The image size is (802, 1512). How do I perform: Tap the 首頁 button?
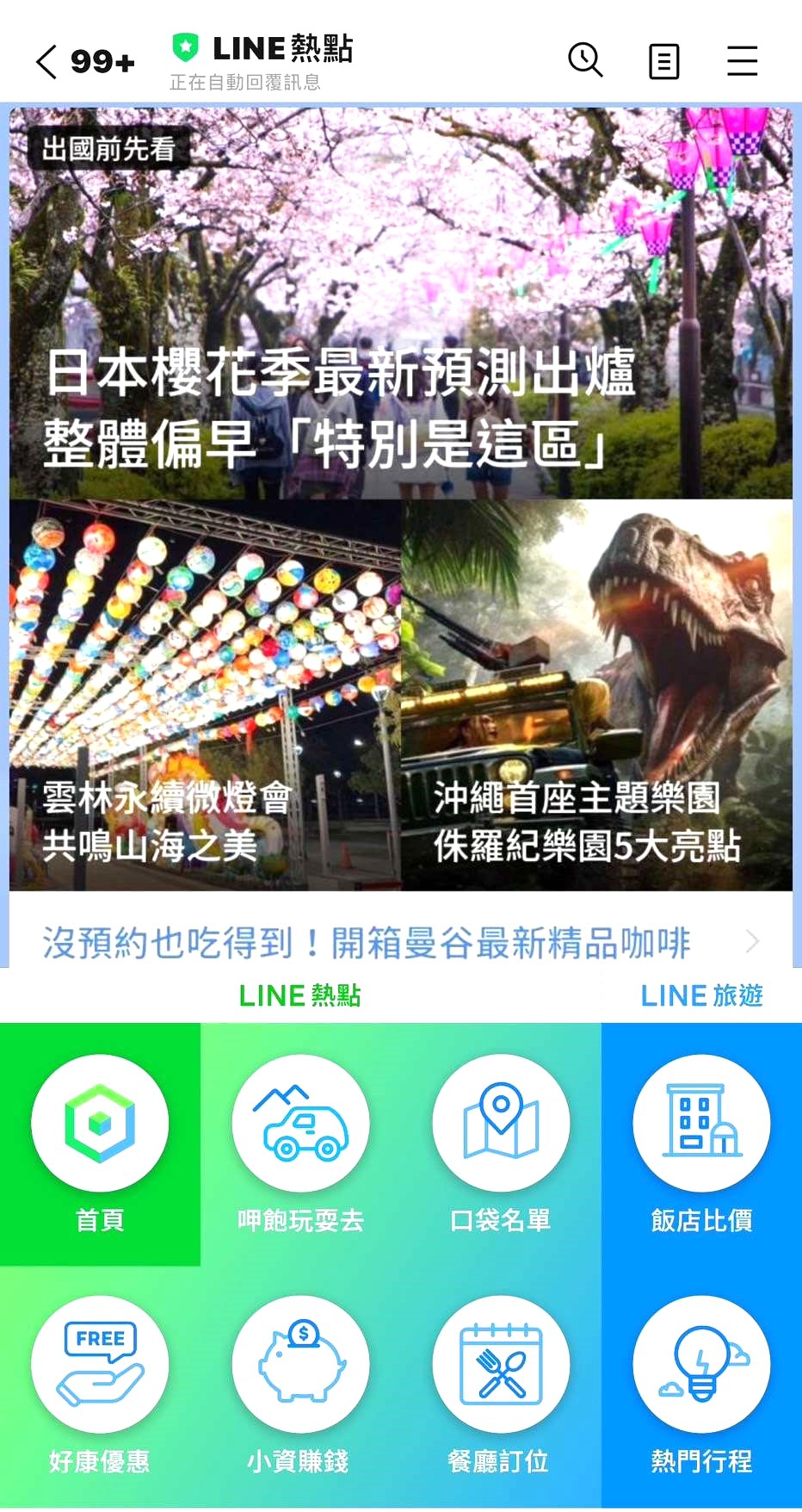(x=100, y=1143)
